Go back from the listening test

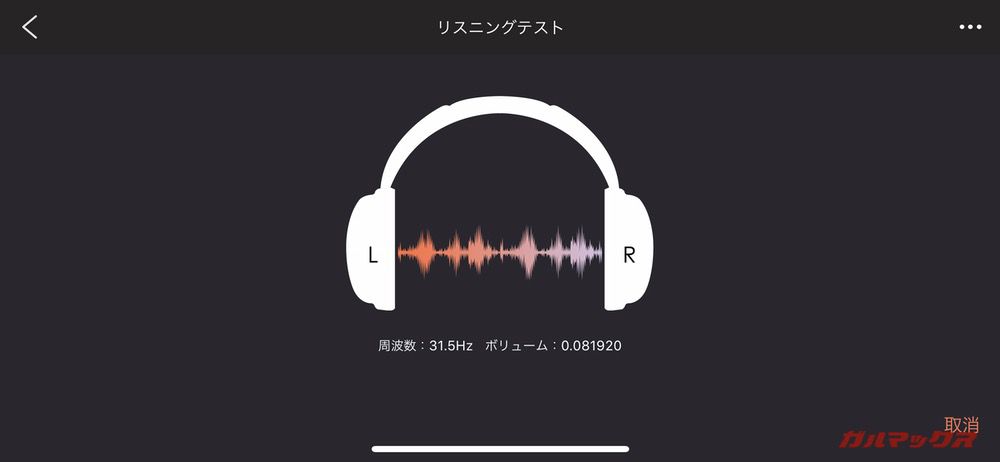point(30,27)
